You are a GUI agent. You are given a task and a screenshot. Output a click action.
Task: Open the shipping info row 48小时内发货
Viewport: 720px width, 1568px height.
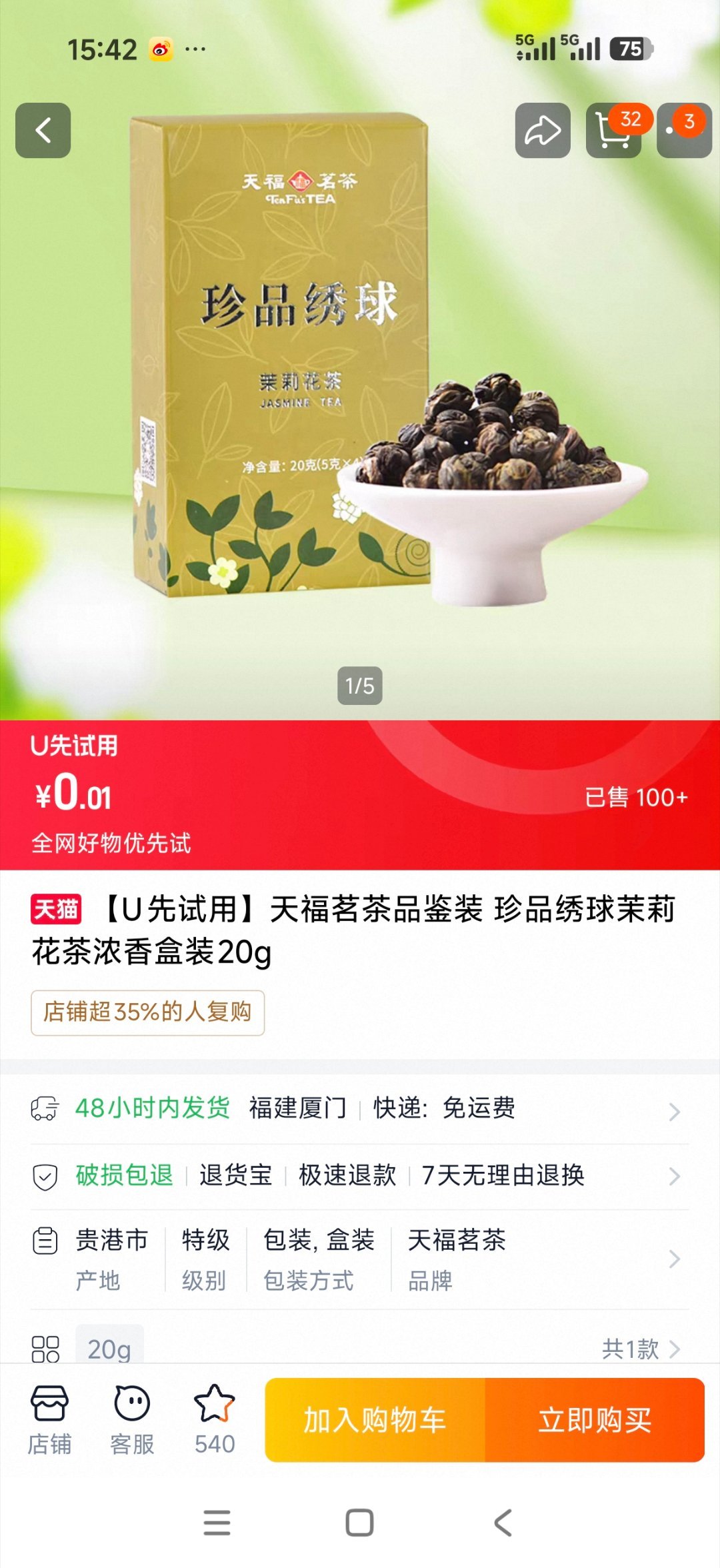[360, 1108]
